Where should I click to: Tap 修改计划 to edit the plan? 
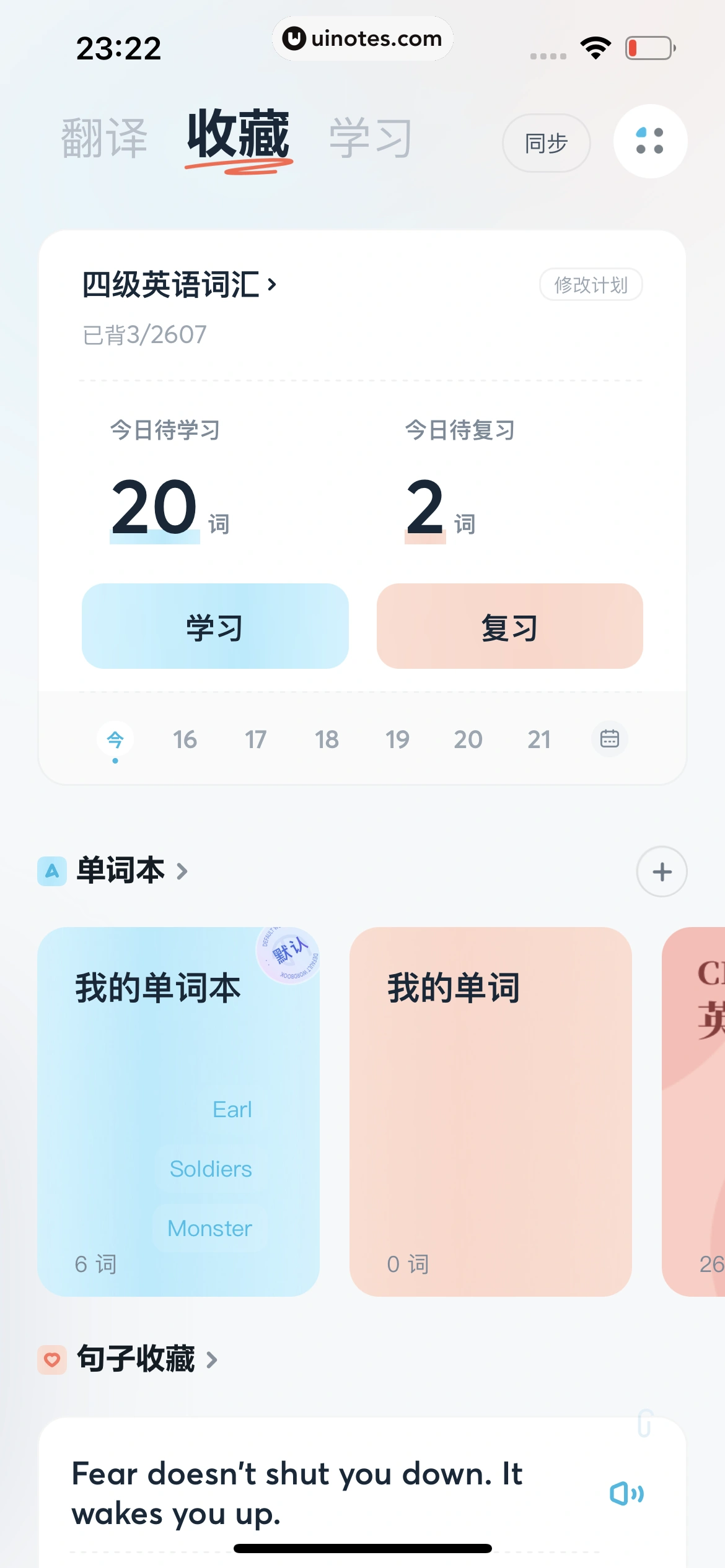pyautogui.click(x=591, y=285)
